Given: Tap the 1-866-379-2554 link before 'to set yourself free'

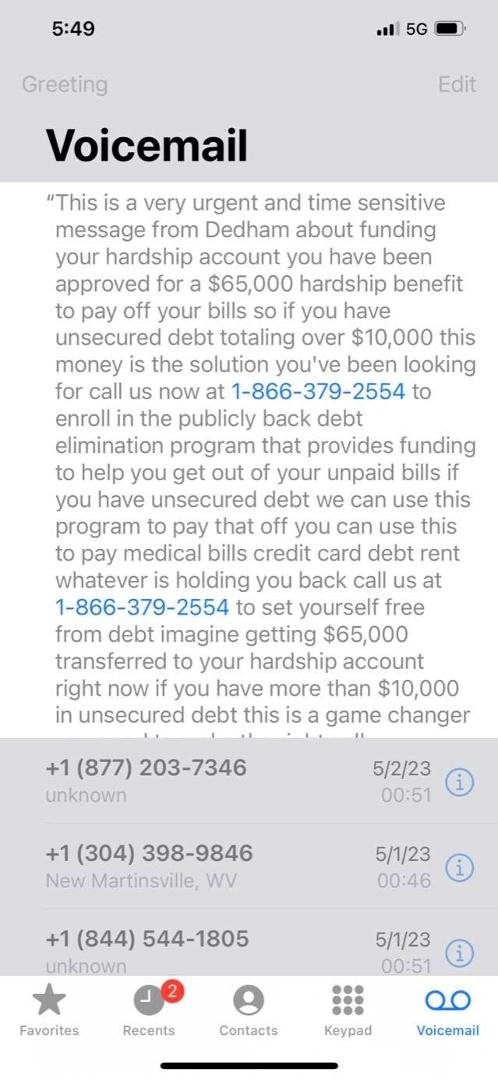Looking at the screenshot, I should click(x=142, y=607).
